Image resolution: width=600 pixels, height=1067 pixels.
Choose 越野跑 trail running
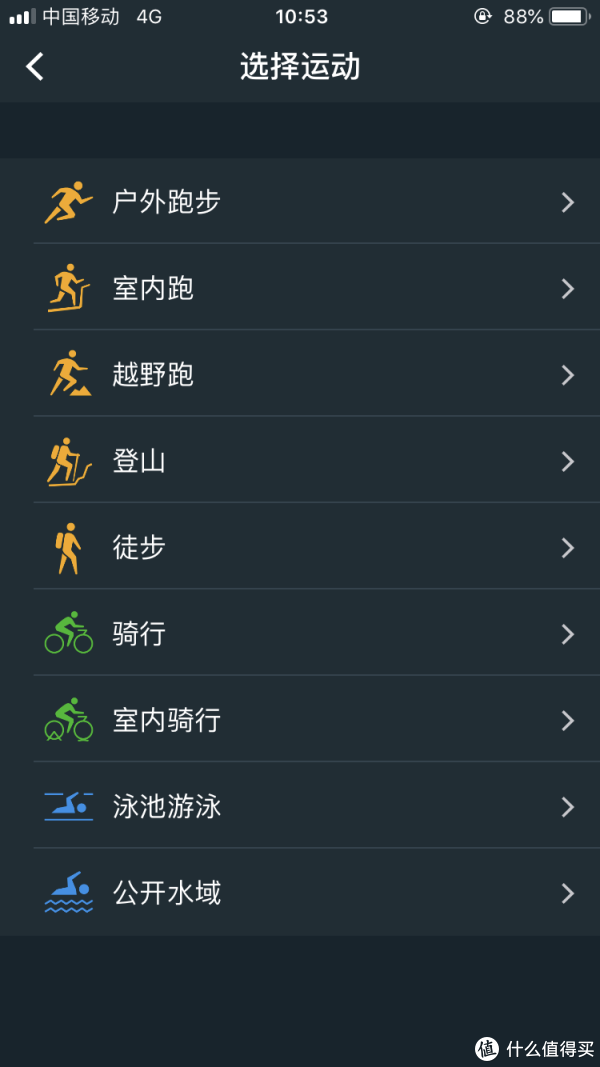click(x=300, y=375)
